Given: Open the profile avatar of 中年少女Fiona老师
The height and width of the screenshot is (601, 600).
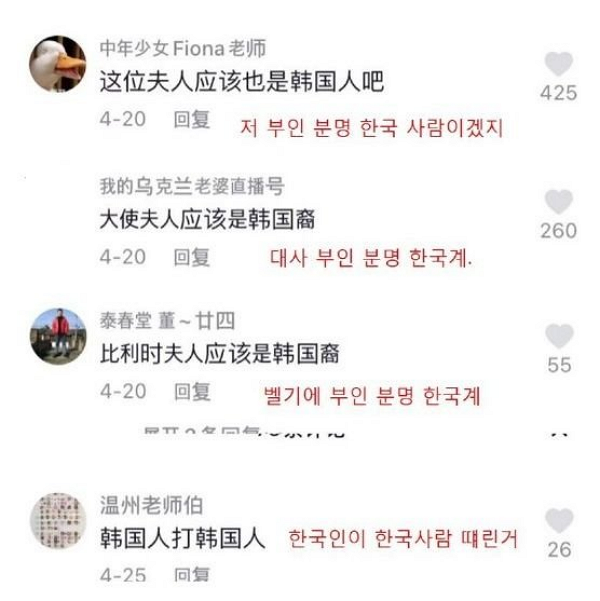Looking at the screenshot, I should pyautogui.click(x=57, y=64).
